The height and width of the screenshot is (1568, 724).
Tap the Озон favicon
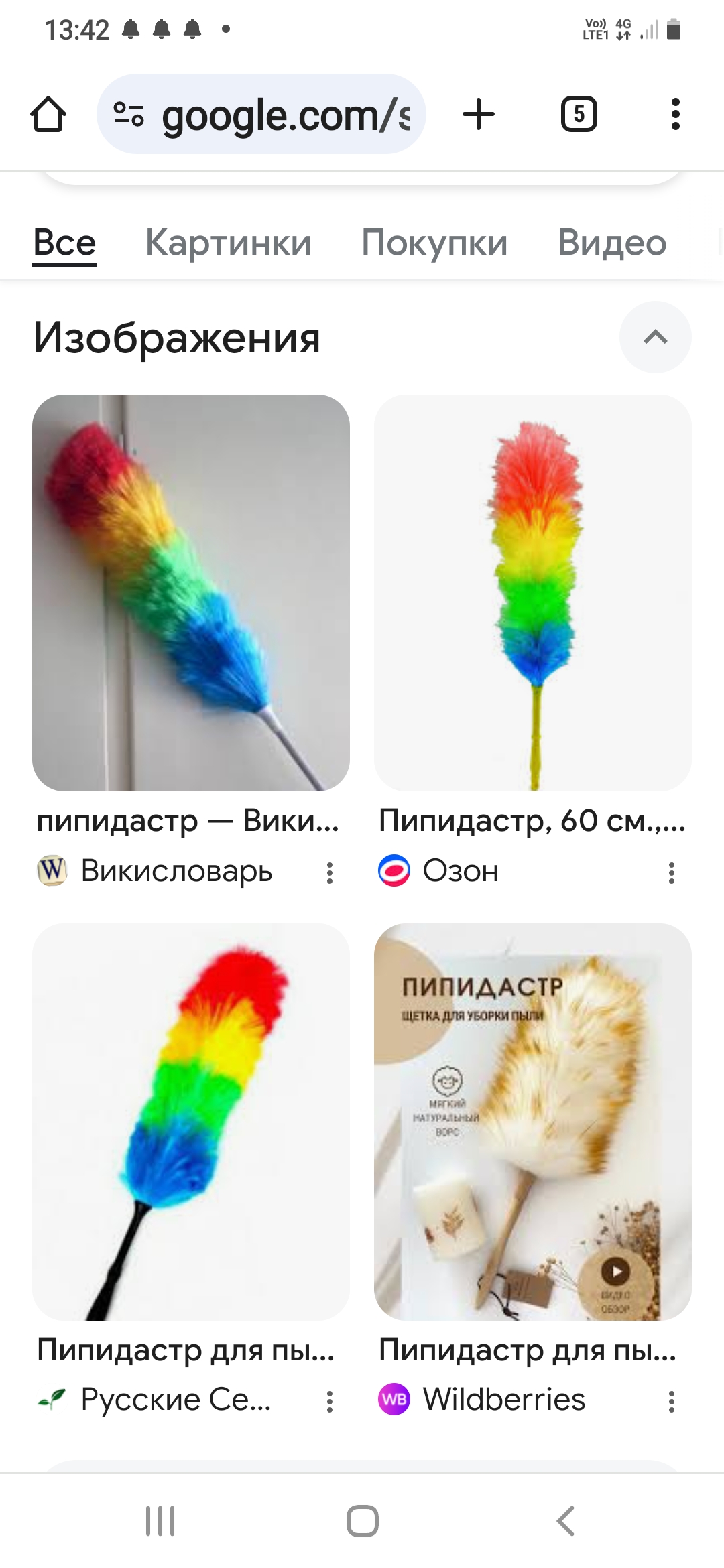pos(396,871)
